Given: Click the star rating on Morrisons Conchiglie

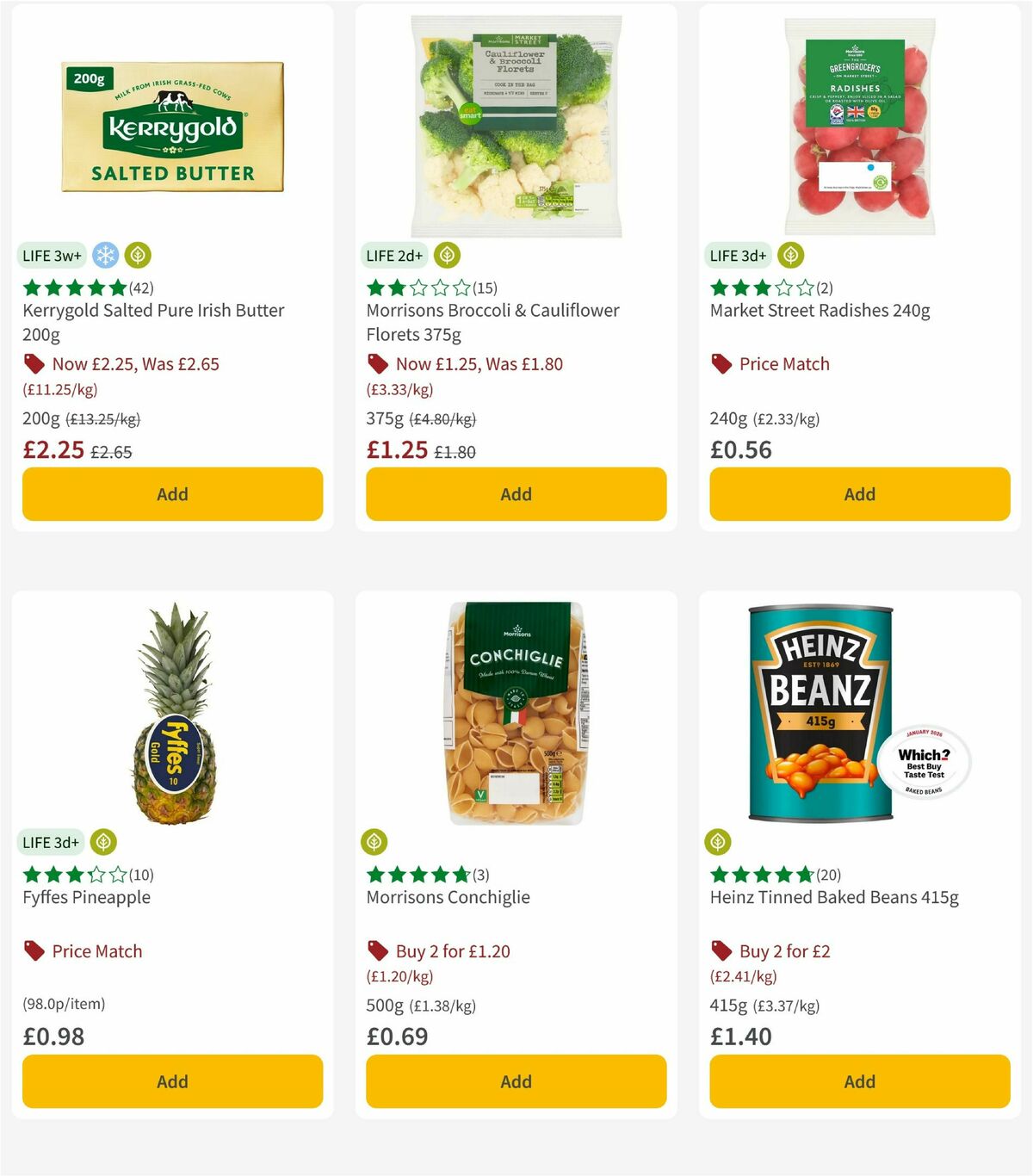Looking at the screenshot, I should coord(418,875).
